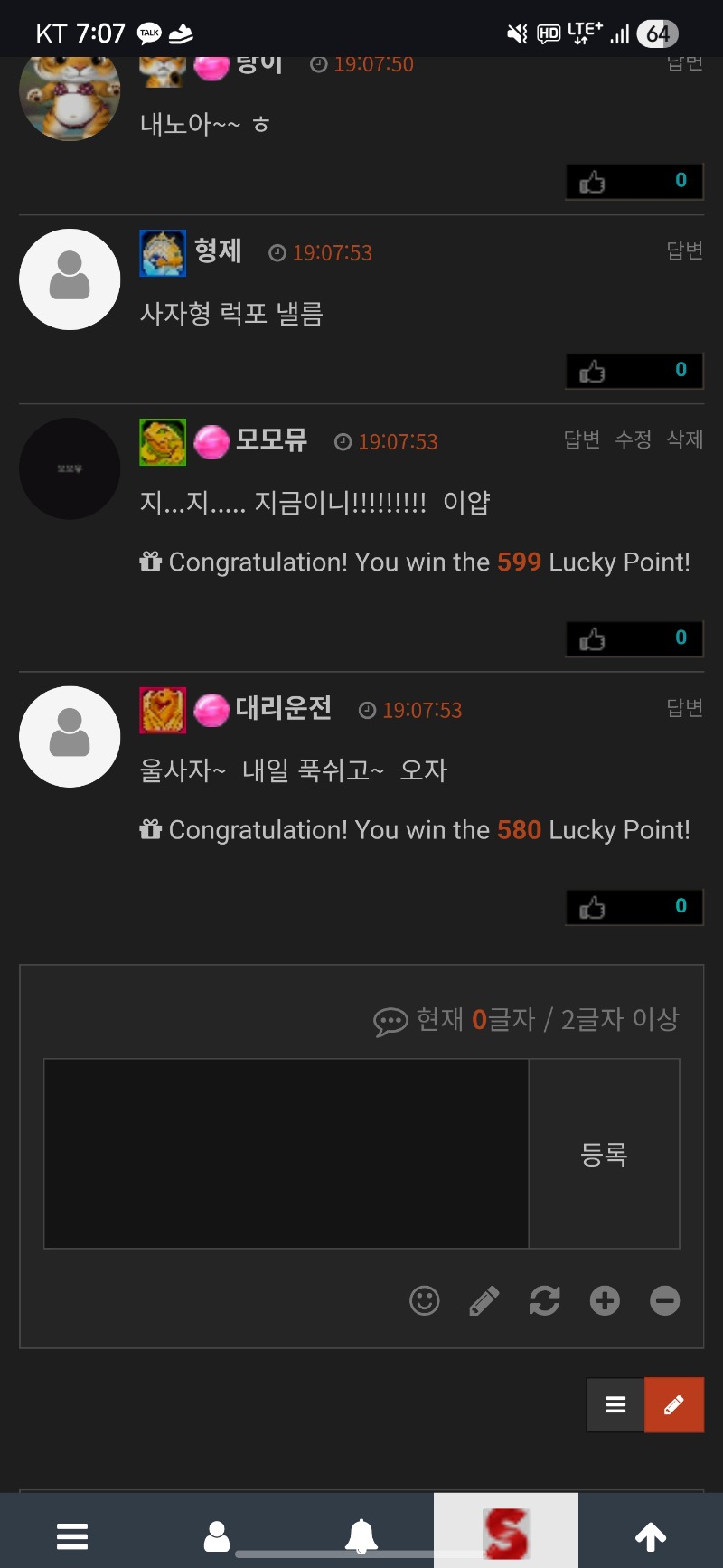
Task: Like 대리운전's comment
Action: [x=593, y=907]
